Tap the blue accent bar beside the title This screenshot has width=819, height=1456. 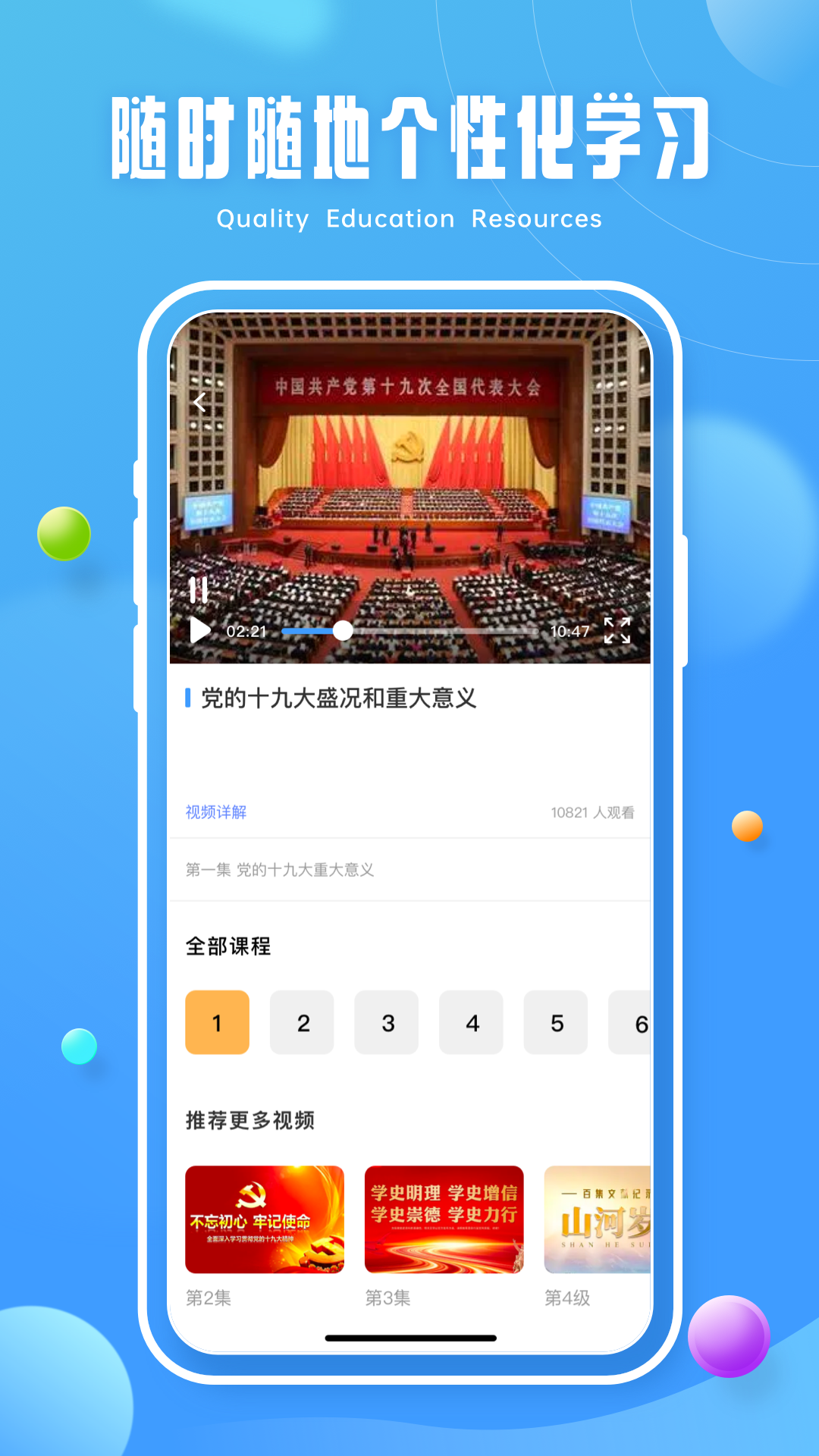(x=187, y=699)
